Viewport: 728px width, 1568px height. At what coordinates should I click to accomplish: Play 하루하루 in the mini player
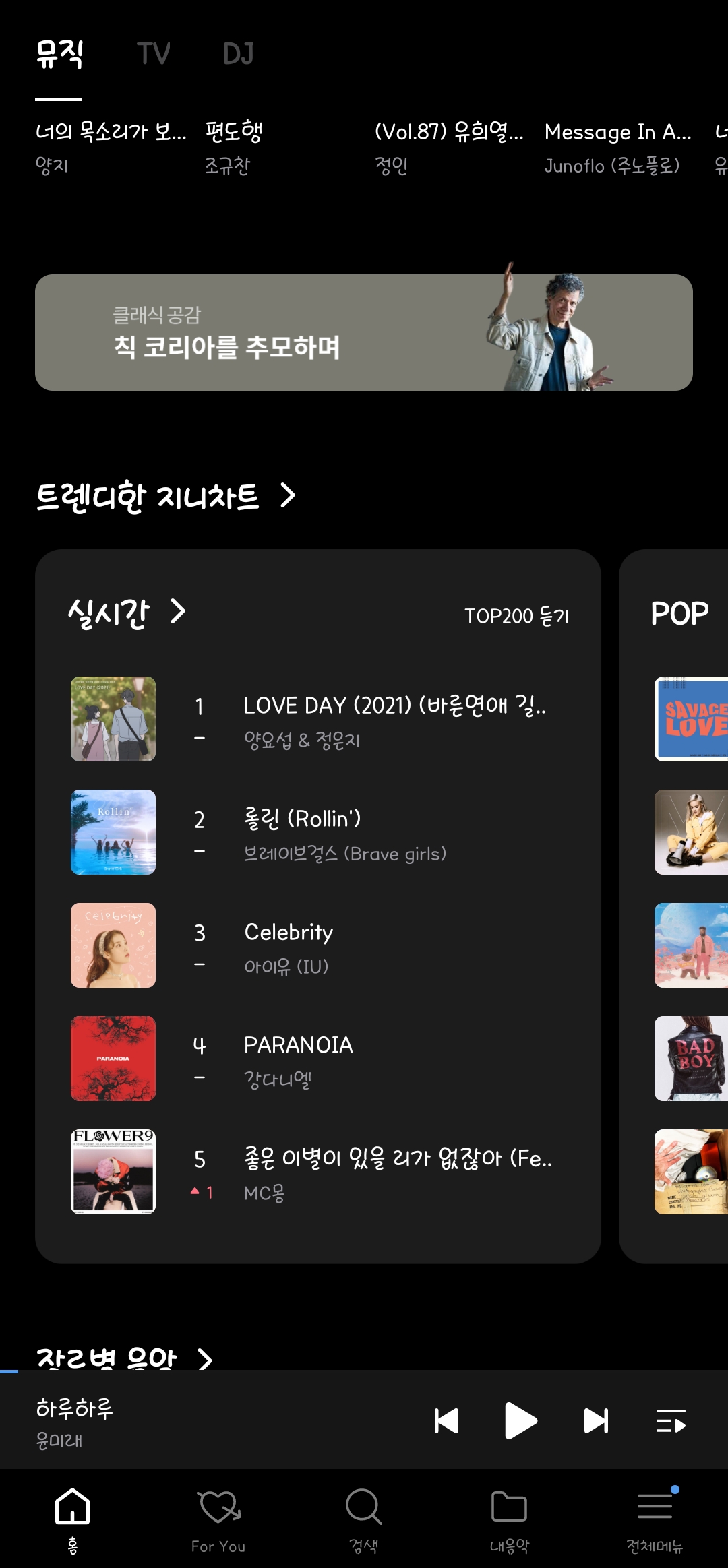520,1420
